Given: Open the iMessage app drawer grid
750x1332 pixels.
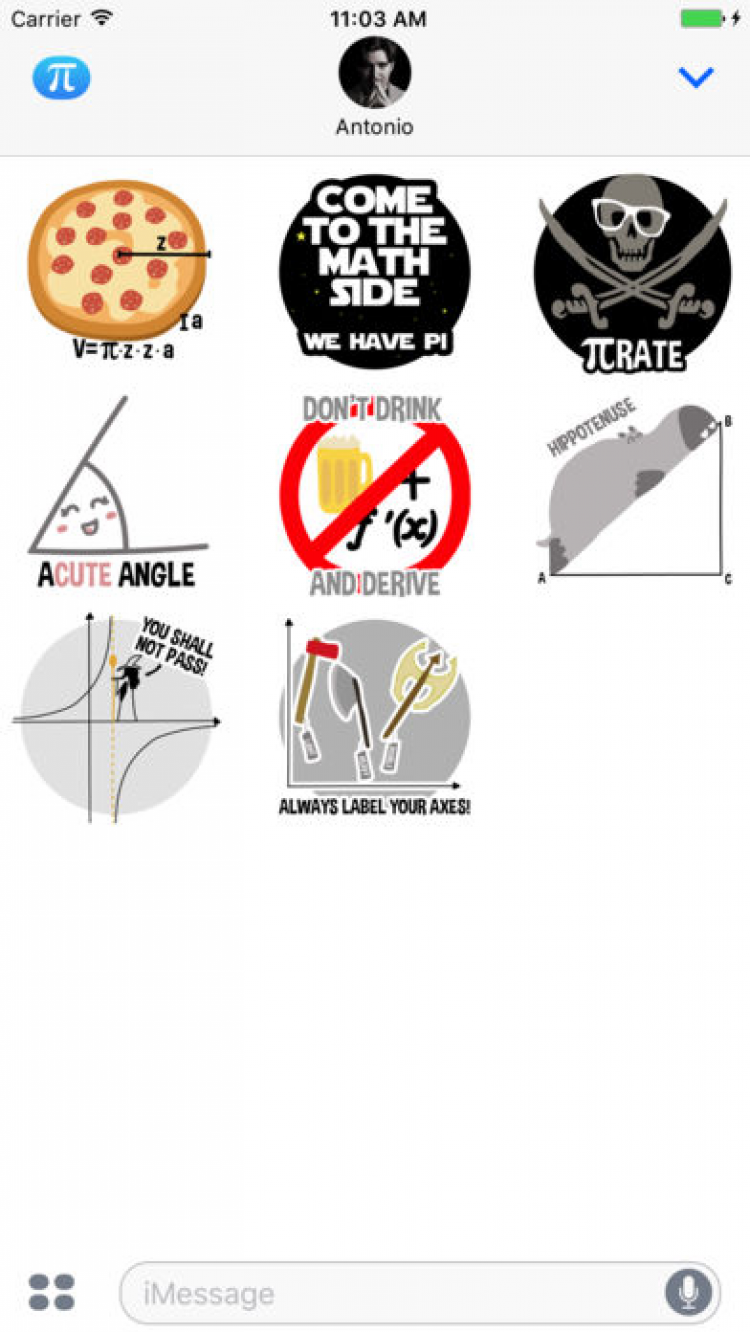Looking at the screenshot, I should click(52, 1292).
